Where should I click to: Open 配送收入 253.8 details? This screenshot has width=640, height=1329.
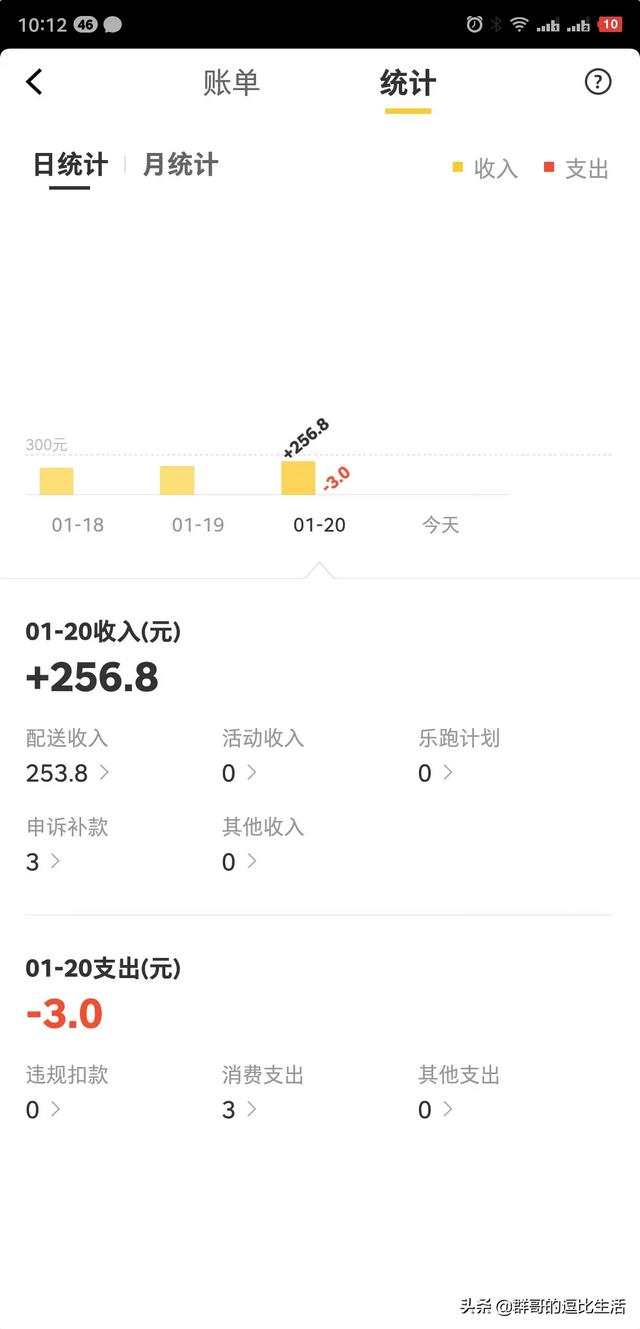click(x=68, y=773)
